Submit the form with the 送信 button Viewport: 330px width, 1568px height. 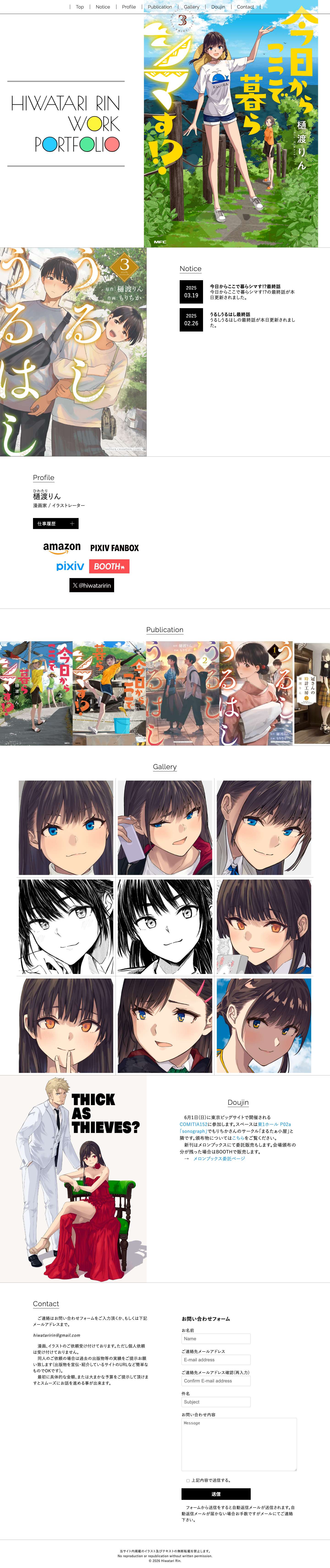216,1494
